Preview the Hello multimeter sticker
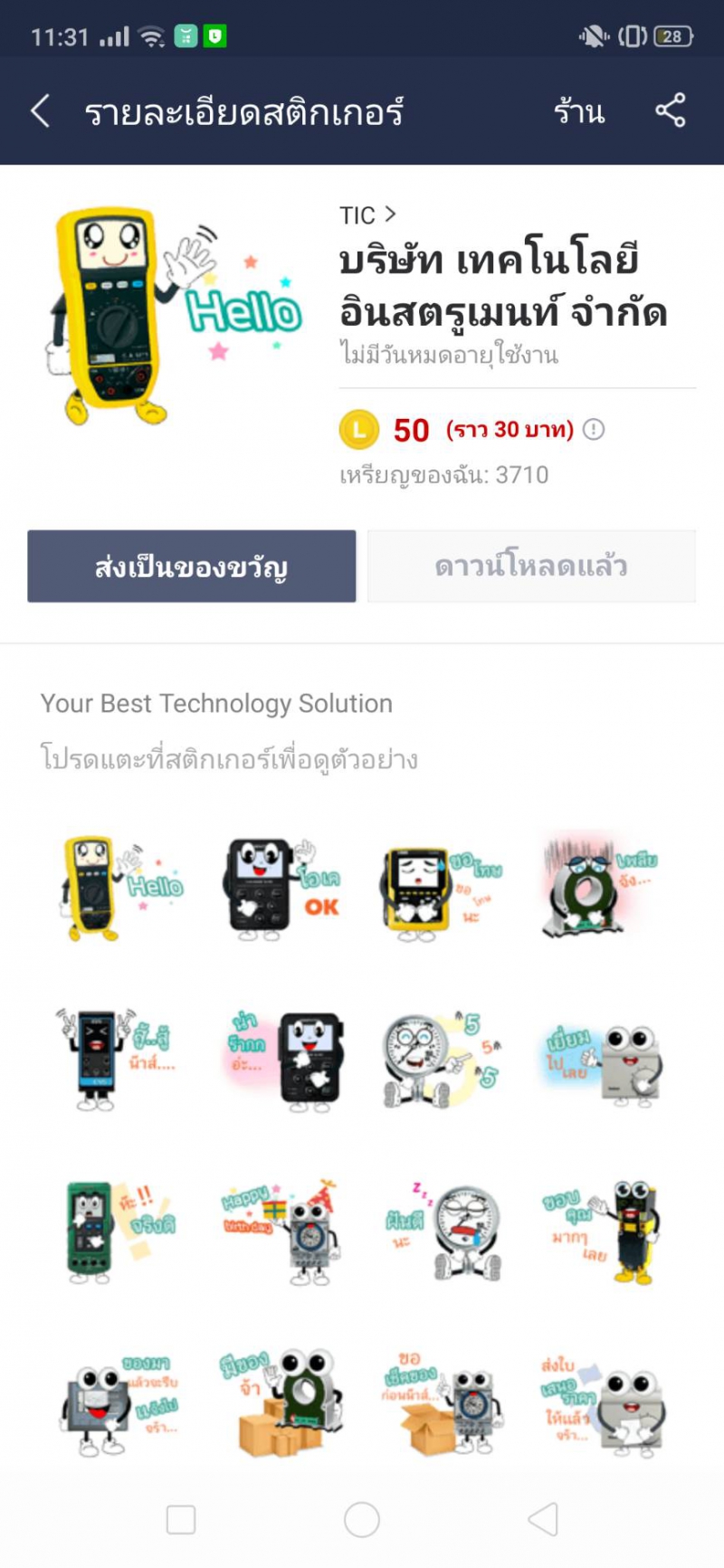The height and width of the screenshot is (1568, 724). click(x=121, y=888)
